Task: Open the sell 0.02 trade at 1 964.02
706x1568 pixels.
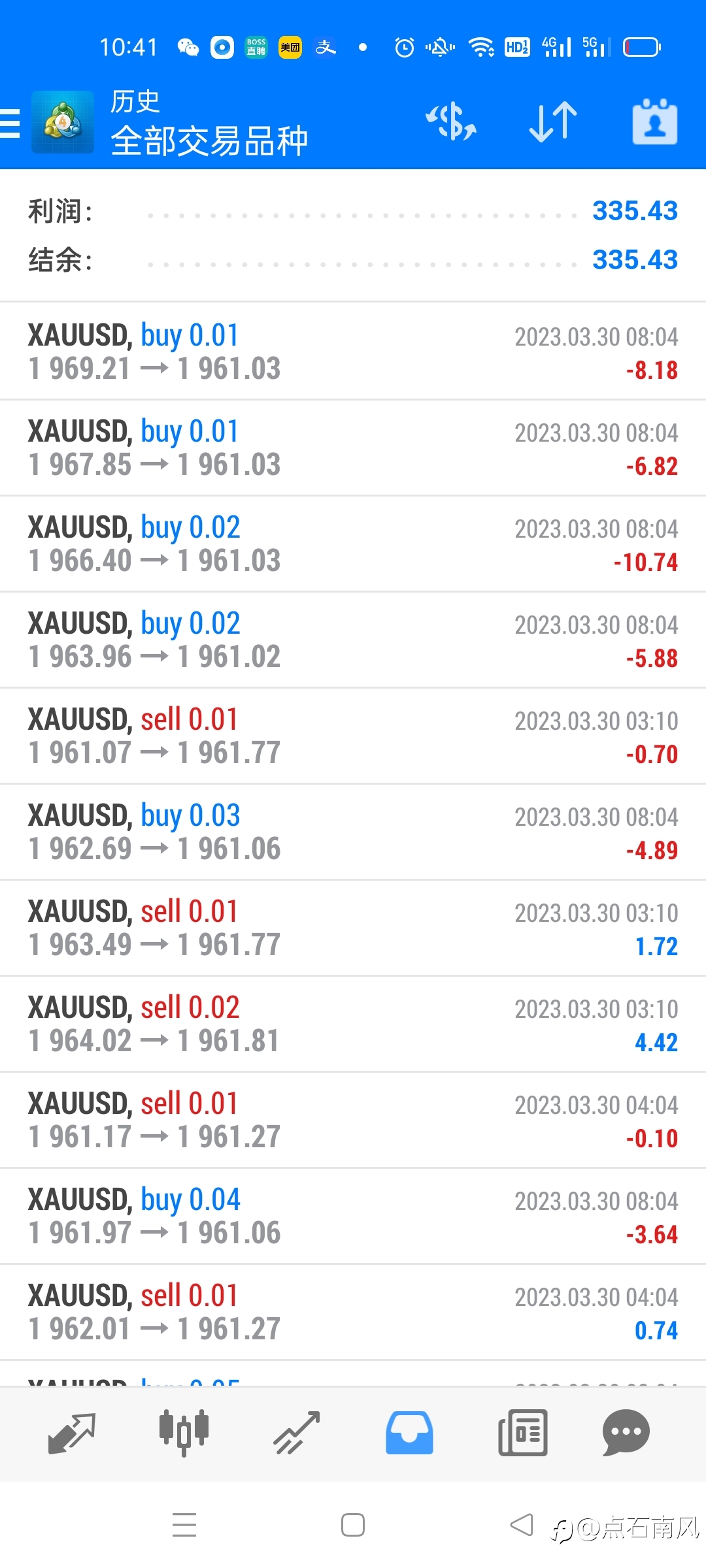Action: (x=353, y=1024)
